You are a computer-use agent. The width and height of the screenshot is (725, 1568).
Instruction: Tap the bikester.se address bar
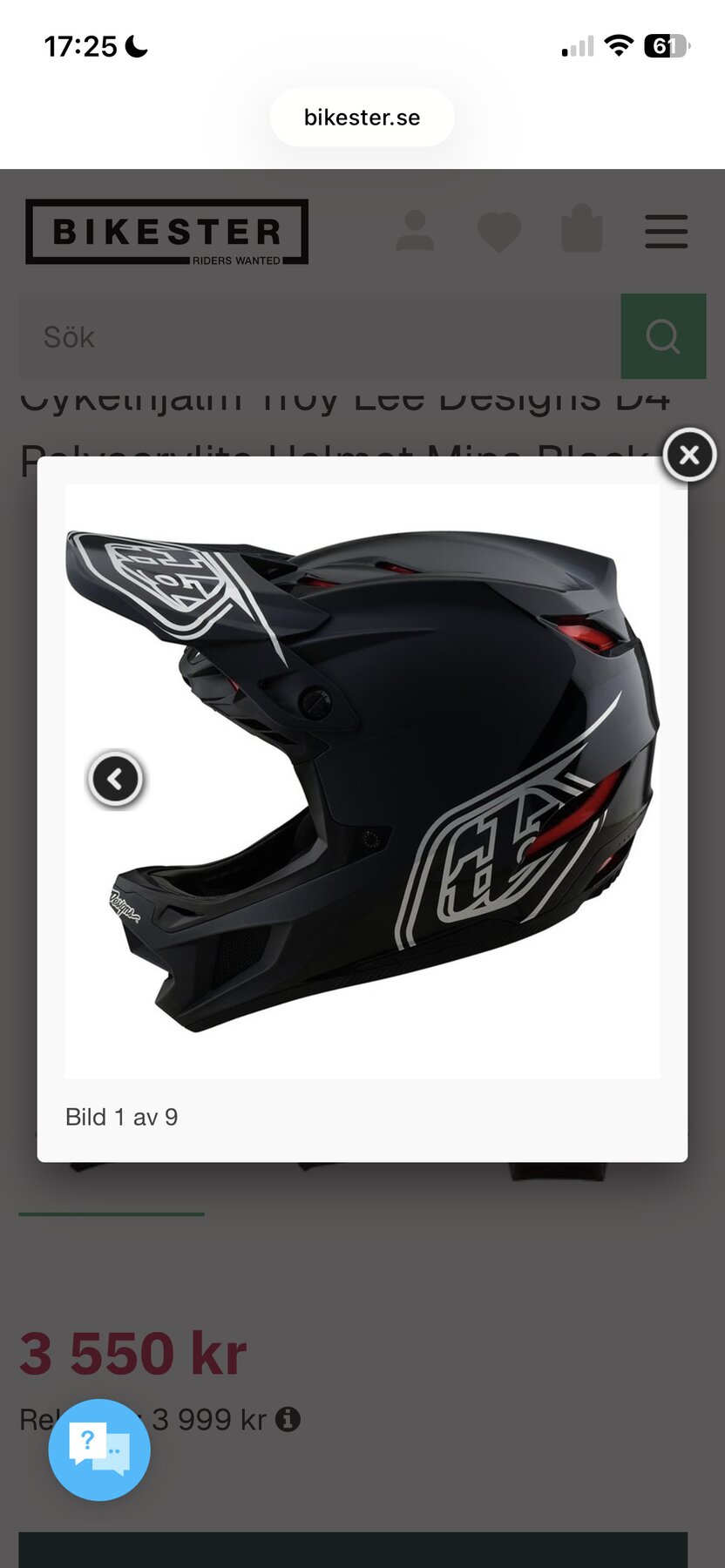362,118
